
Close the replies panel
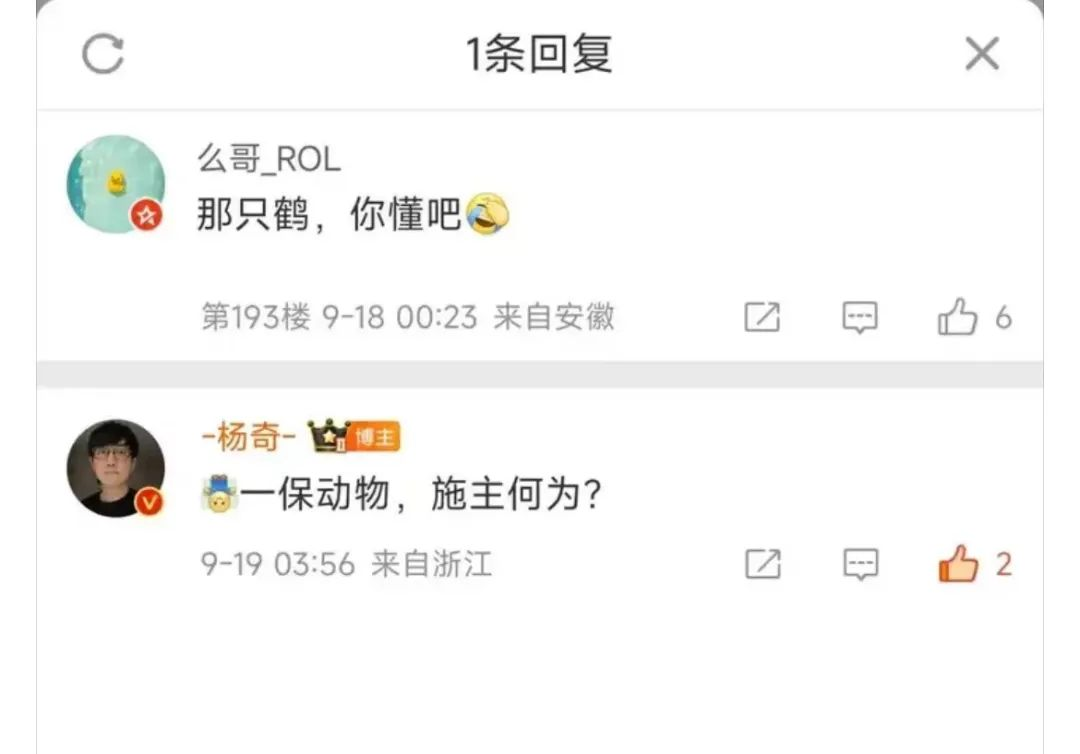point(981,54)
